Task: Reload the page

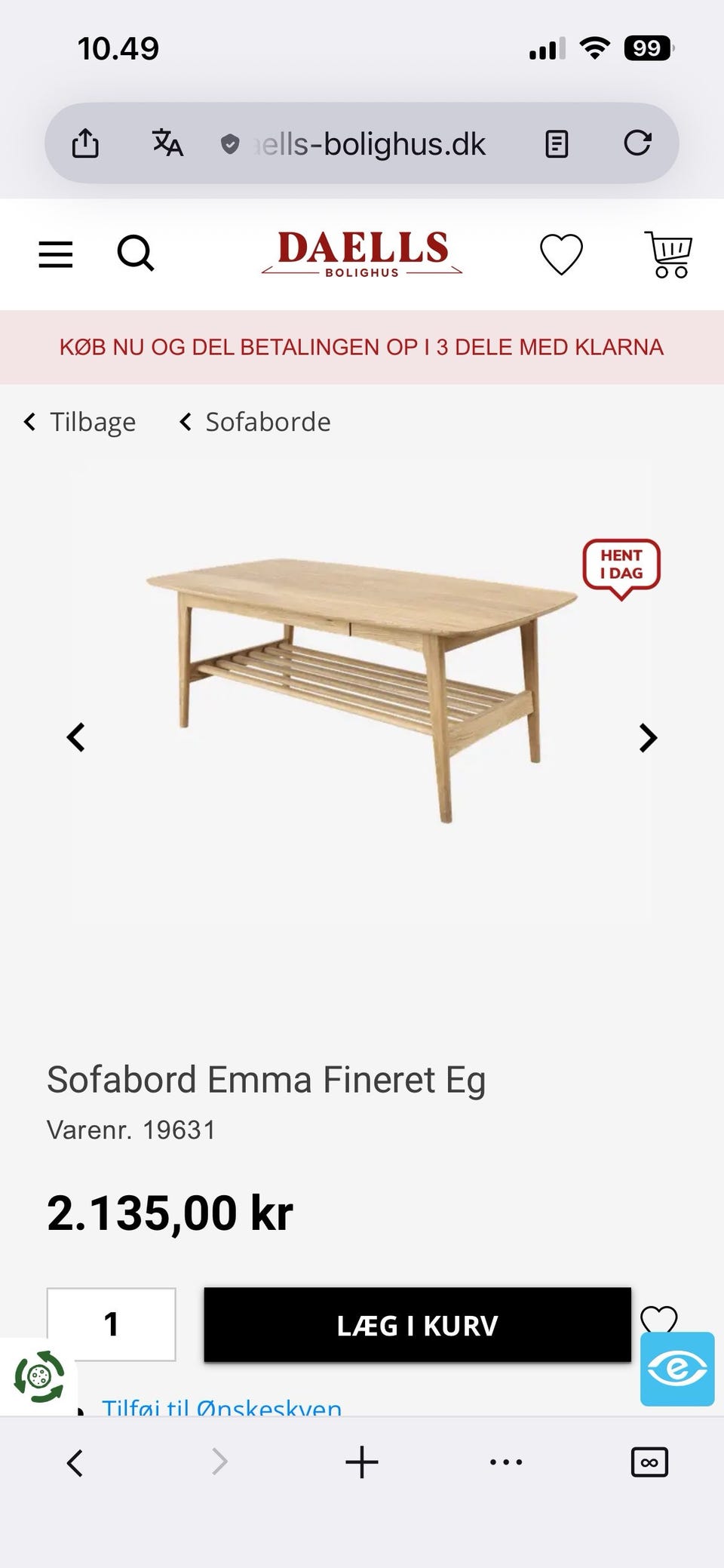Action: 637,143
